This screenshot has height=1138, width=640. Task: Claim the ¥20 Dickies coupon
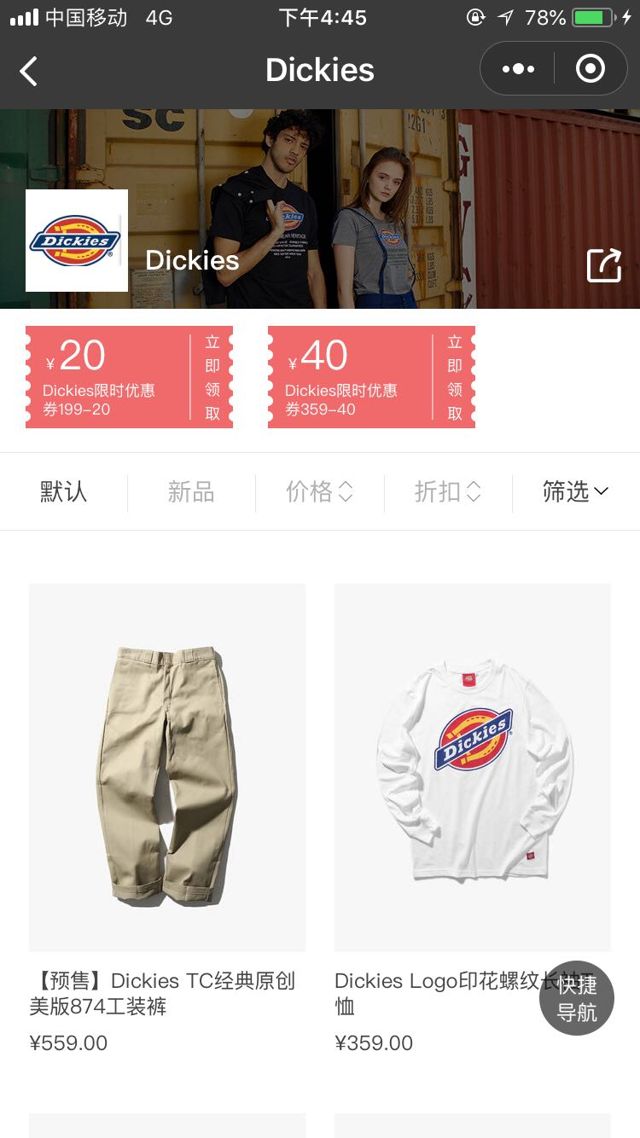(212, 377)
